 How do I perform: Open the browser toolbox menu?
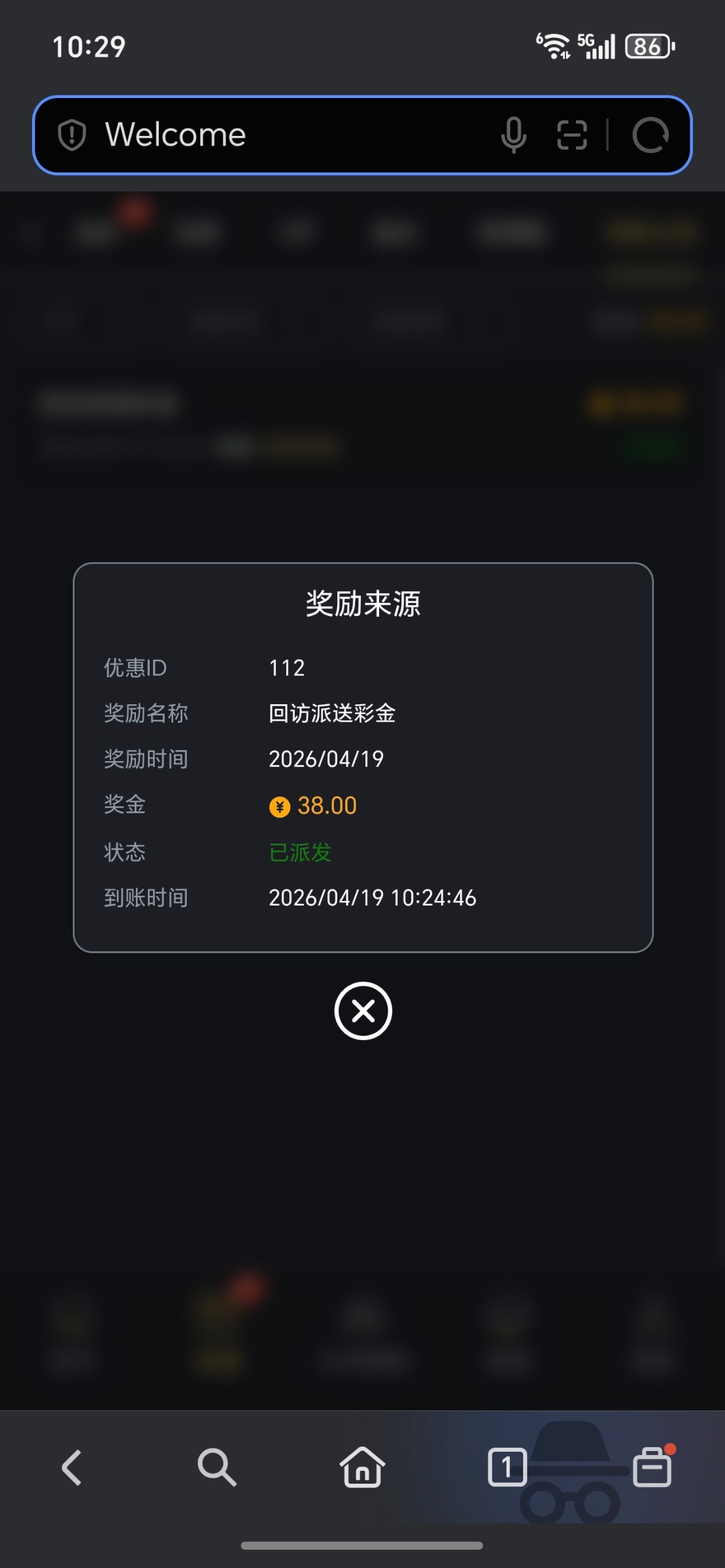652,1467
